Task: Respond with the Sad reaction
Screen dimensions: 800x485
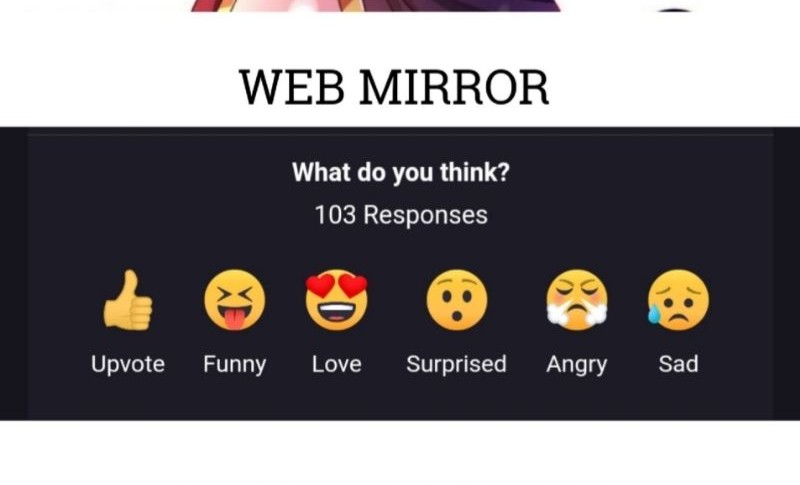Action: coord(678,301)
